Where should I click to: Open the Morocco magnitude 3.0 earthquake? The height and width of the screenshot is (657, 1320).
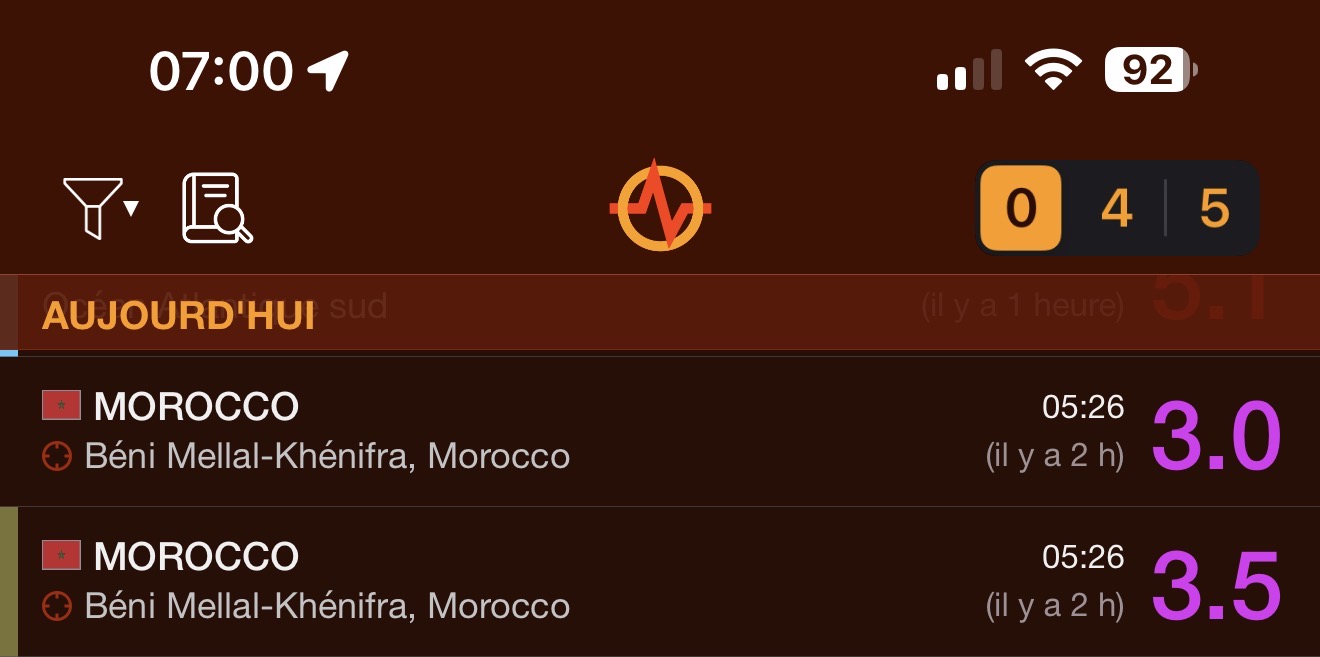[660, 432]
